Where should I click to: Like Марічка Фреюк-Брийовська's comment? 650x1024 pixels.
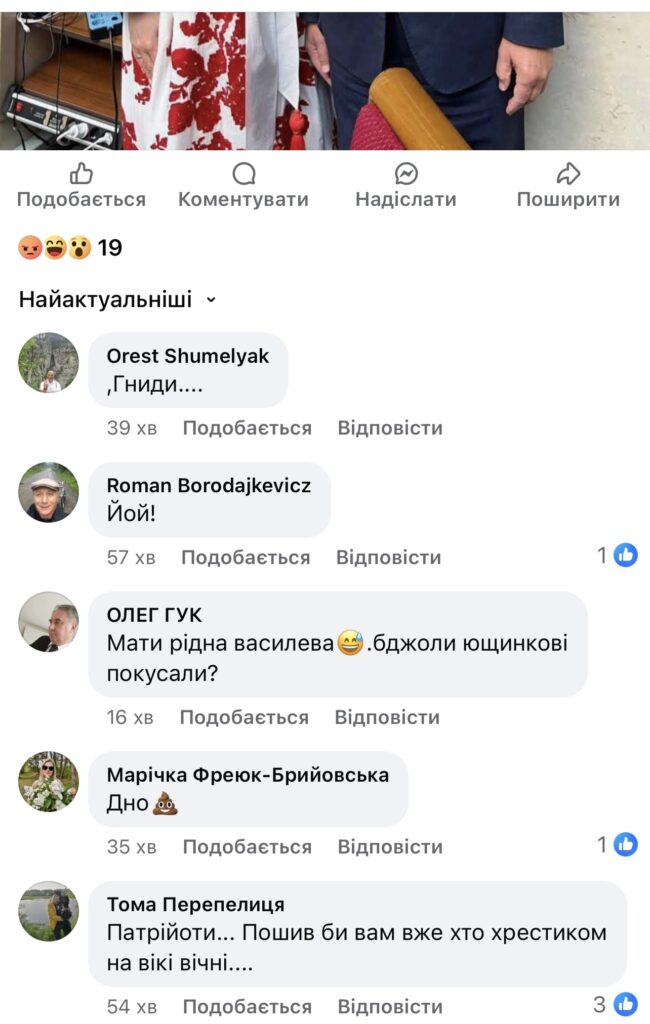[x=247, y=847]
